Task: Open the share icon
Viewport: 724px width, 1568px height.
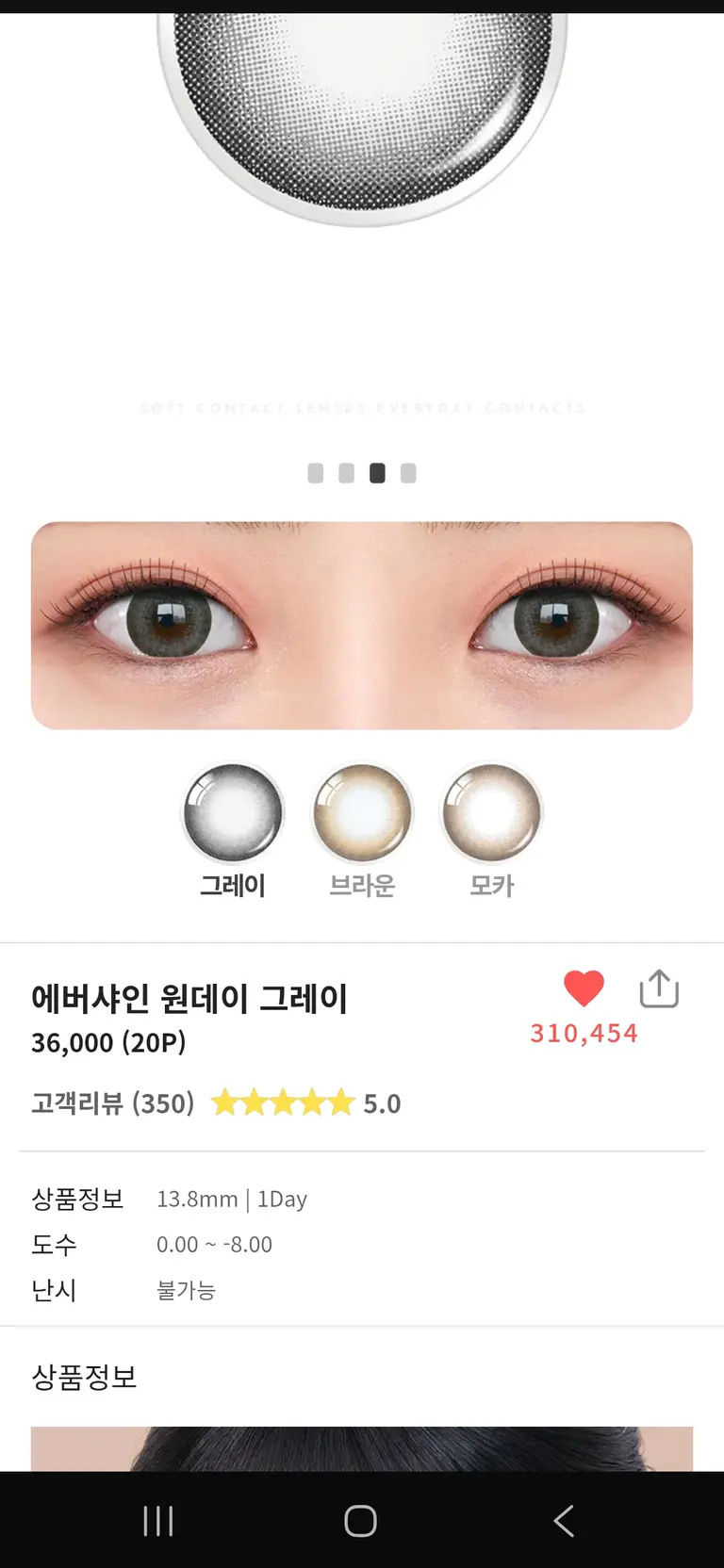Action: pos(659,989)
